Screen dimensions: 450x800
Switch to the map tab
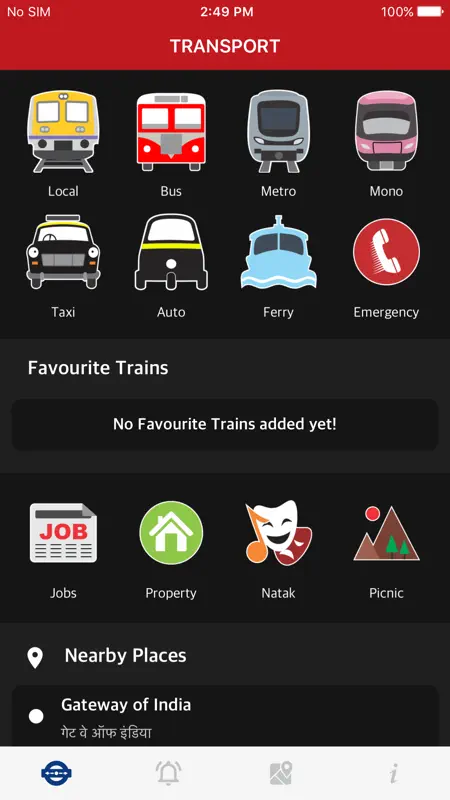[x=281, y=773]
